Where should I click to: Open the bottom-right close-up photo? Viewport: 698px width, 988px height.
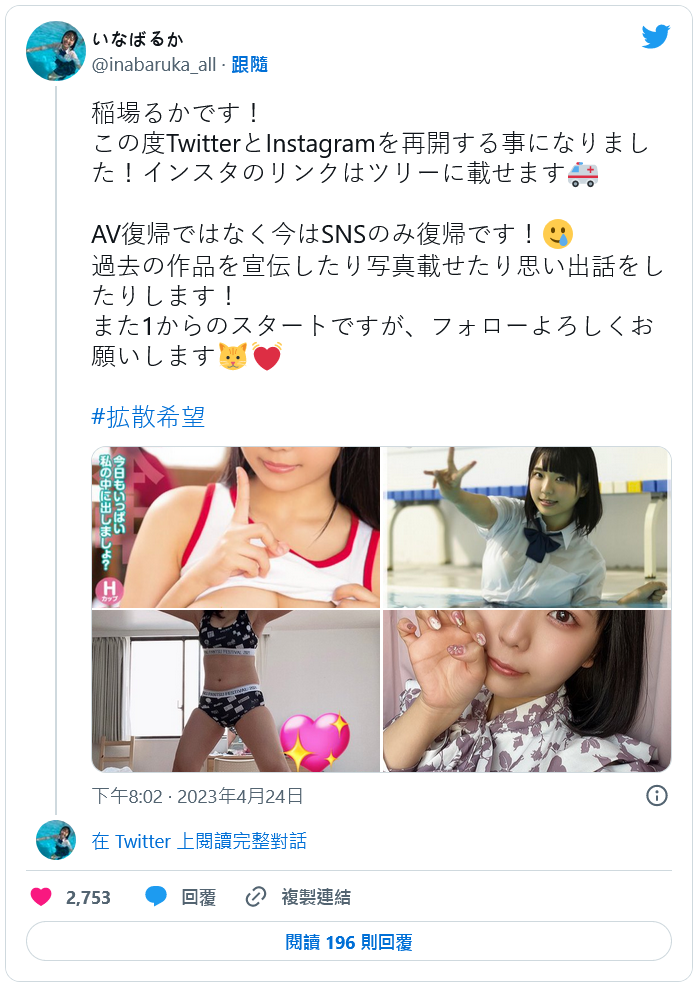click(x=527, y=691)
